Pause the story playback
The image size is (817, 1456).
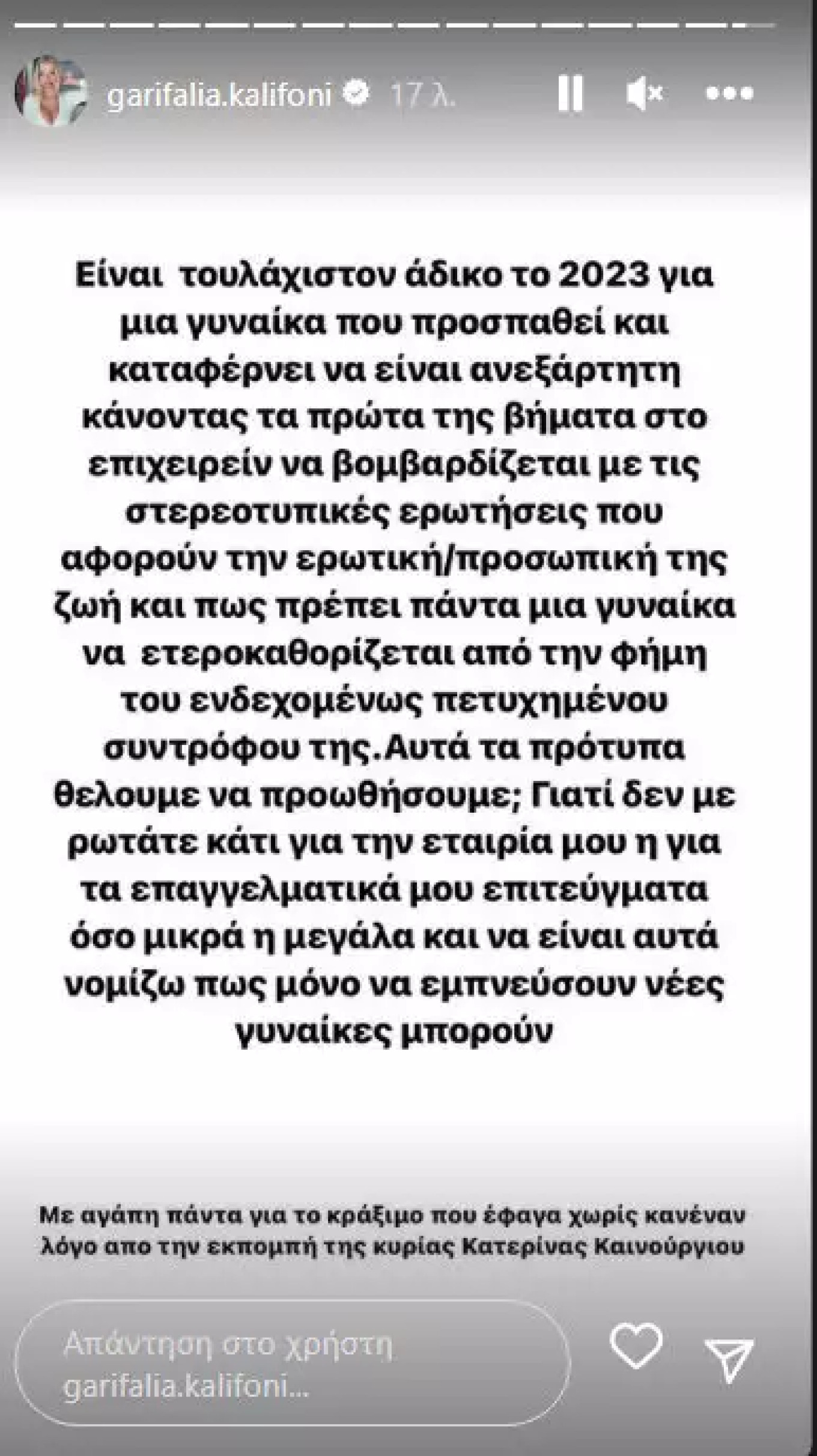569,93
